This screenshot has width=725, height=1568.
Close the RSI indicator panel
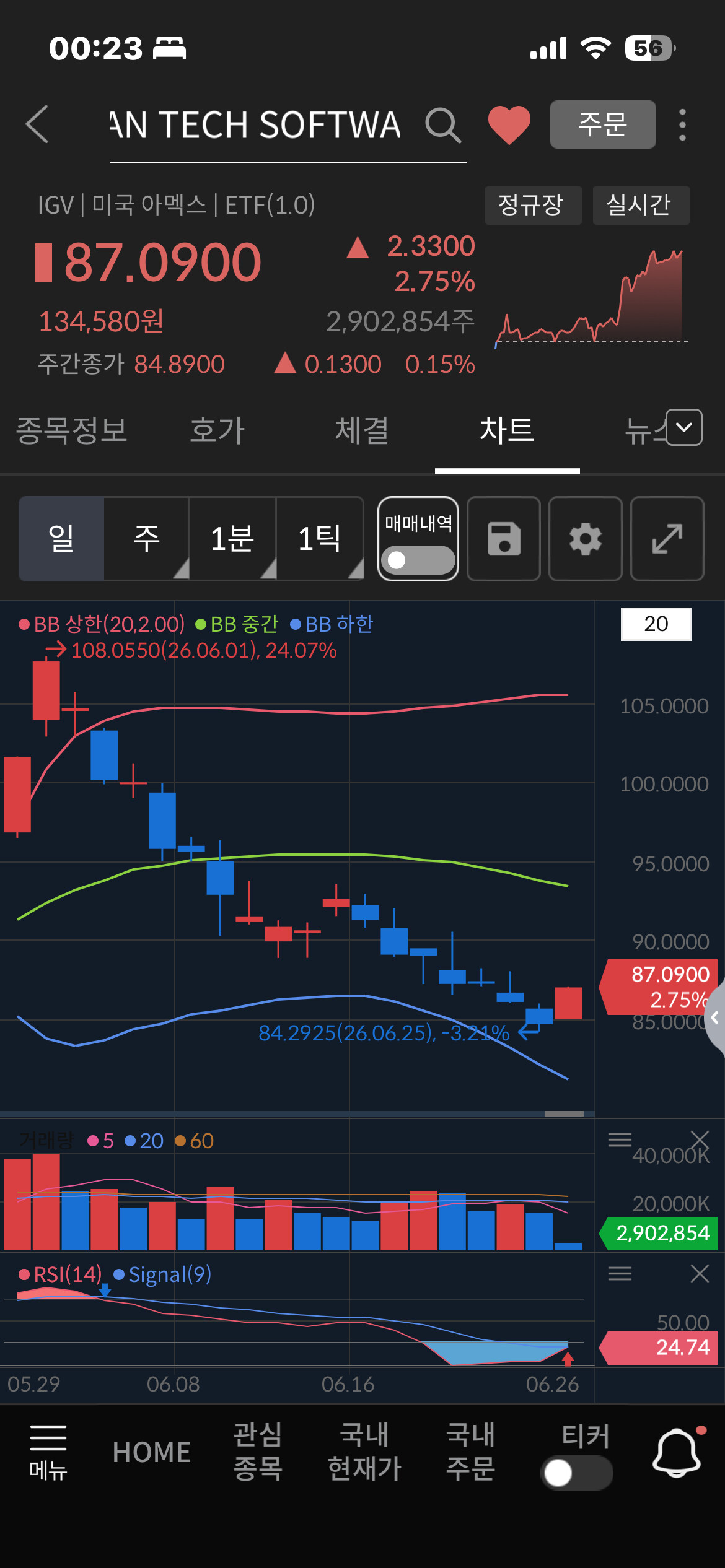[700, 1273]
